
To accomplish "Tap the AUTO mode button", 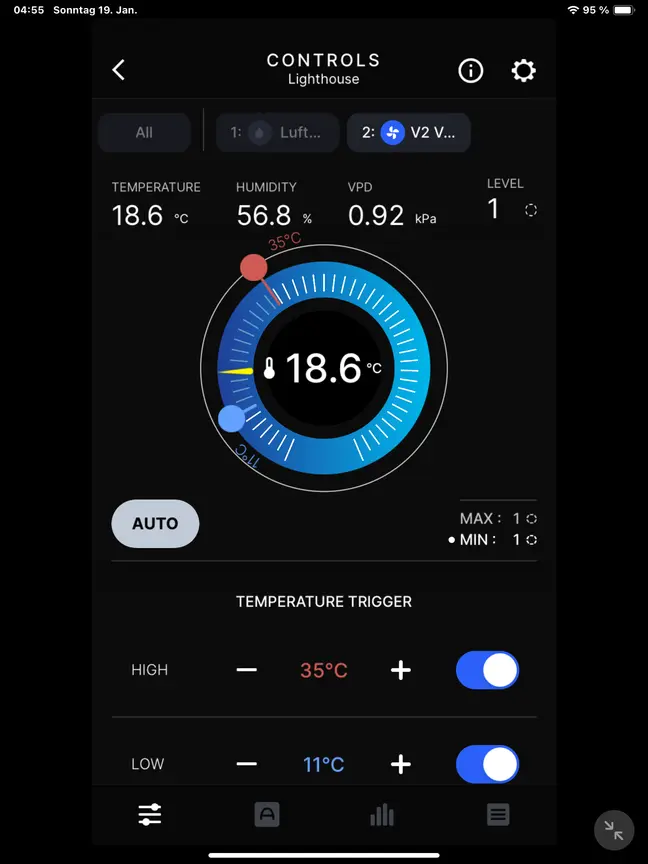I will (155, 523).
